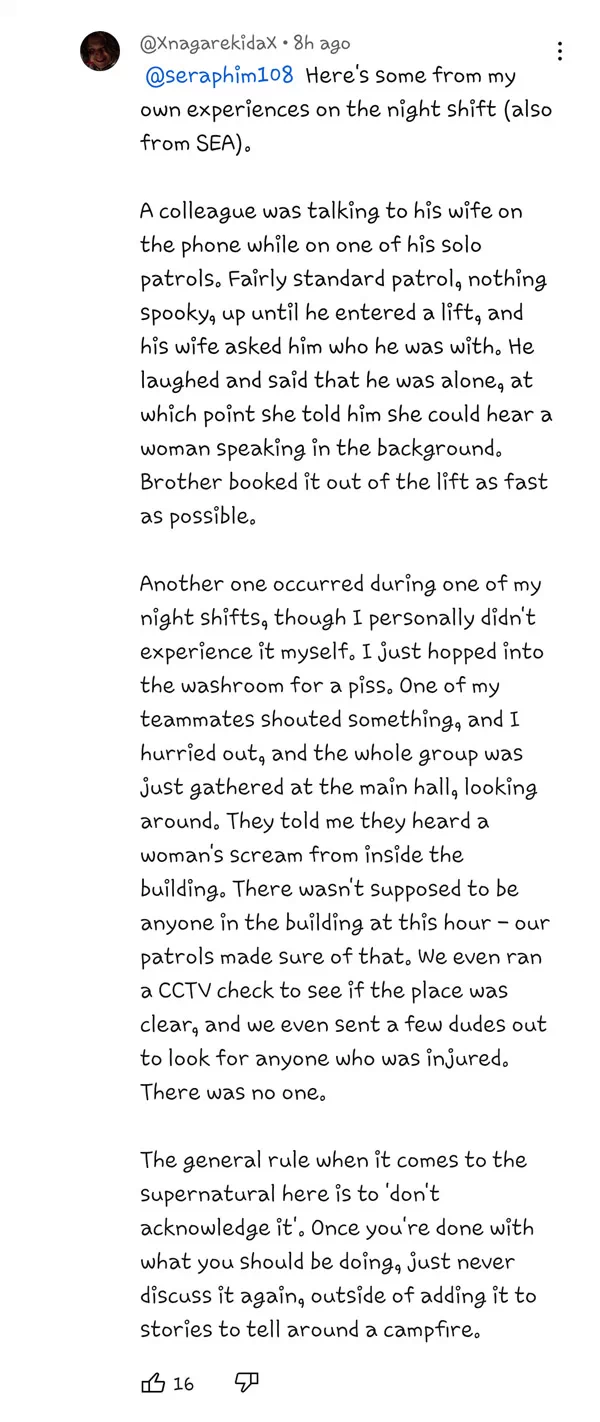Open the @seraphim108 mention link
The image size is (600, 1422).
pyautogui.click(x=219, y=76)
